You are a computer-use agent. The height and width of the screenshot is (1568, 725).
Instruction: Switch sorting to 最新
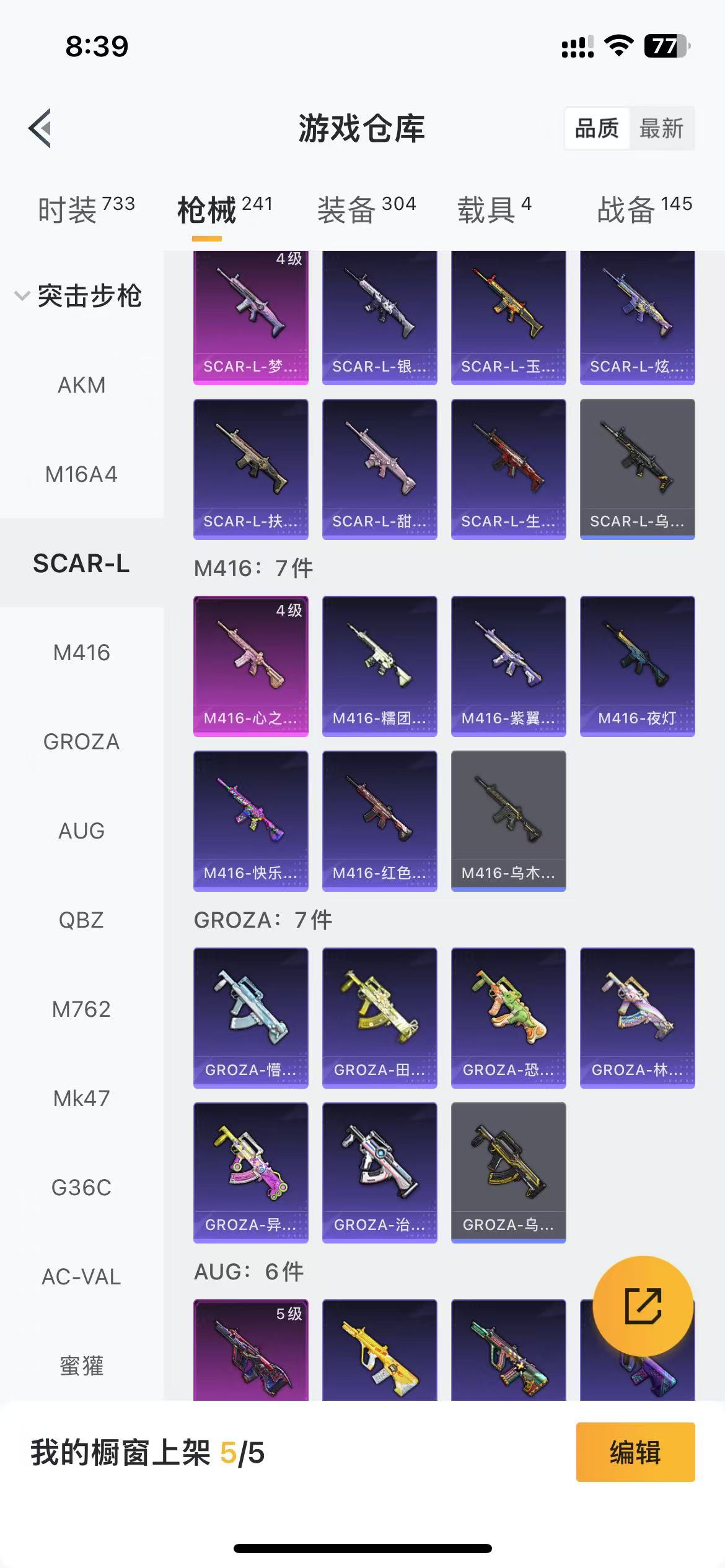point(661,129)
